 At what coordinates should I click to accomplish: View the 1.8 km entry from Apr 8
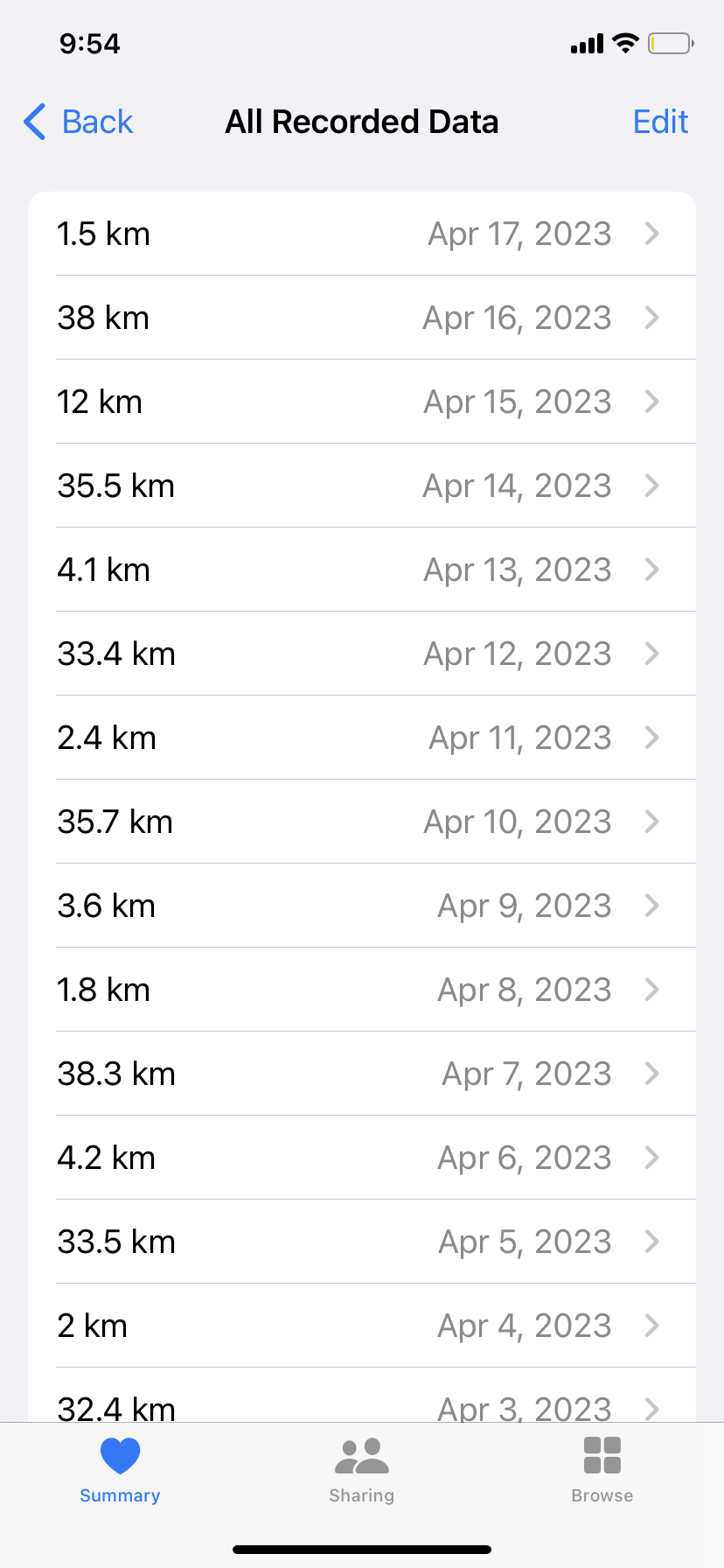tap(362, 990)
